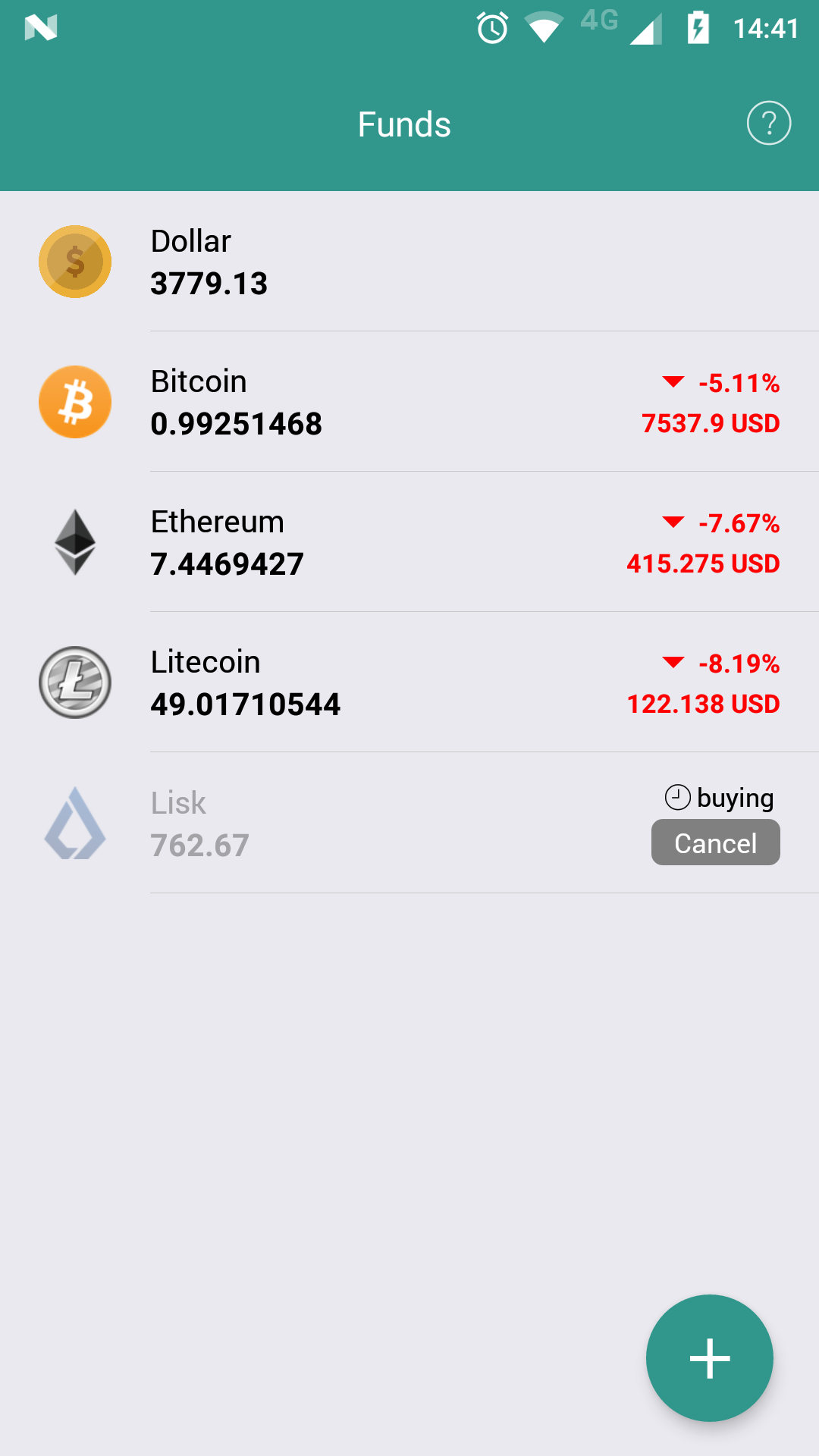Open the help question mark icon
The image size is (819, 1456).
click(x=768, y=123)
